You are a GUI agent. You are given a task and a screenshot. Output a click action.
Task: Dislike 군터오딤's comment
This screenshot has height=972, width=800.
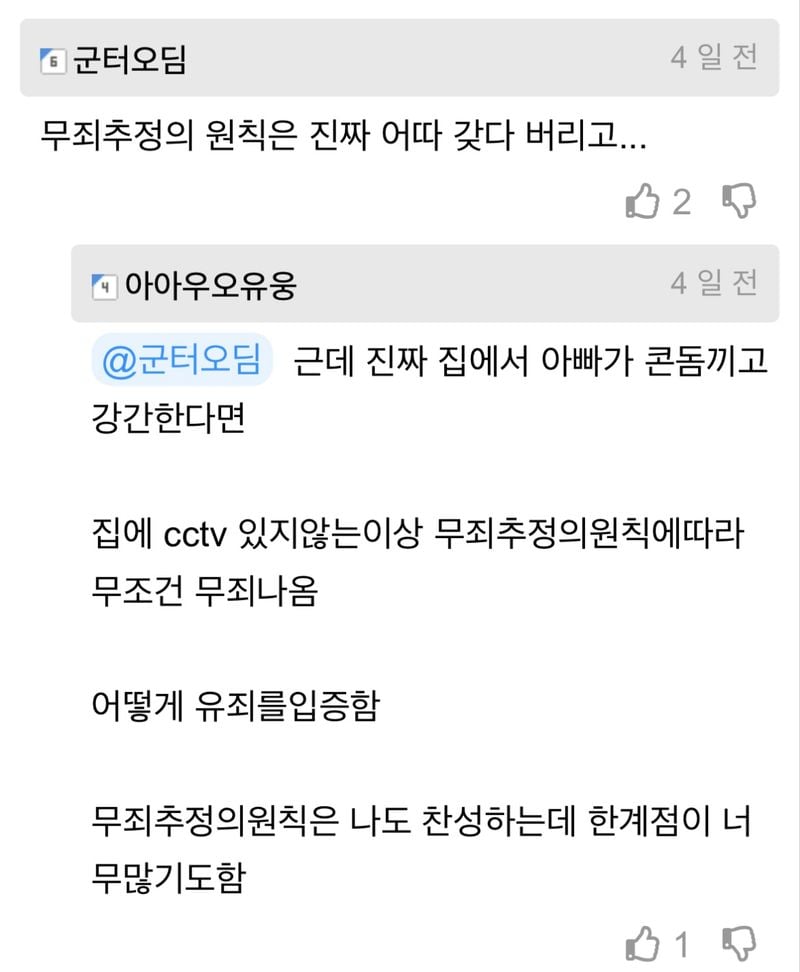[739, 202]
